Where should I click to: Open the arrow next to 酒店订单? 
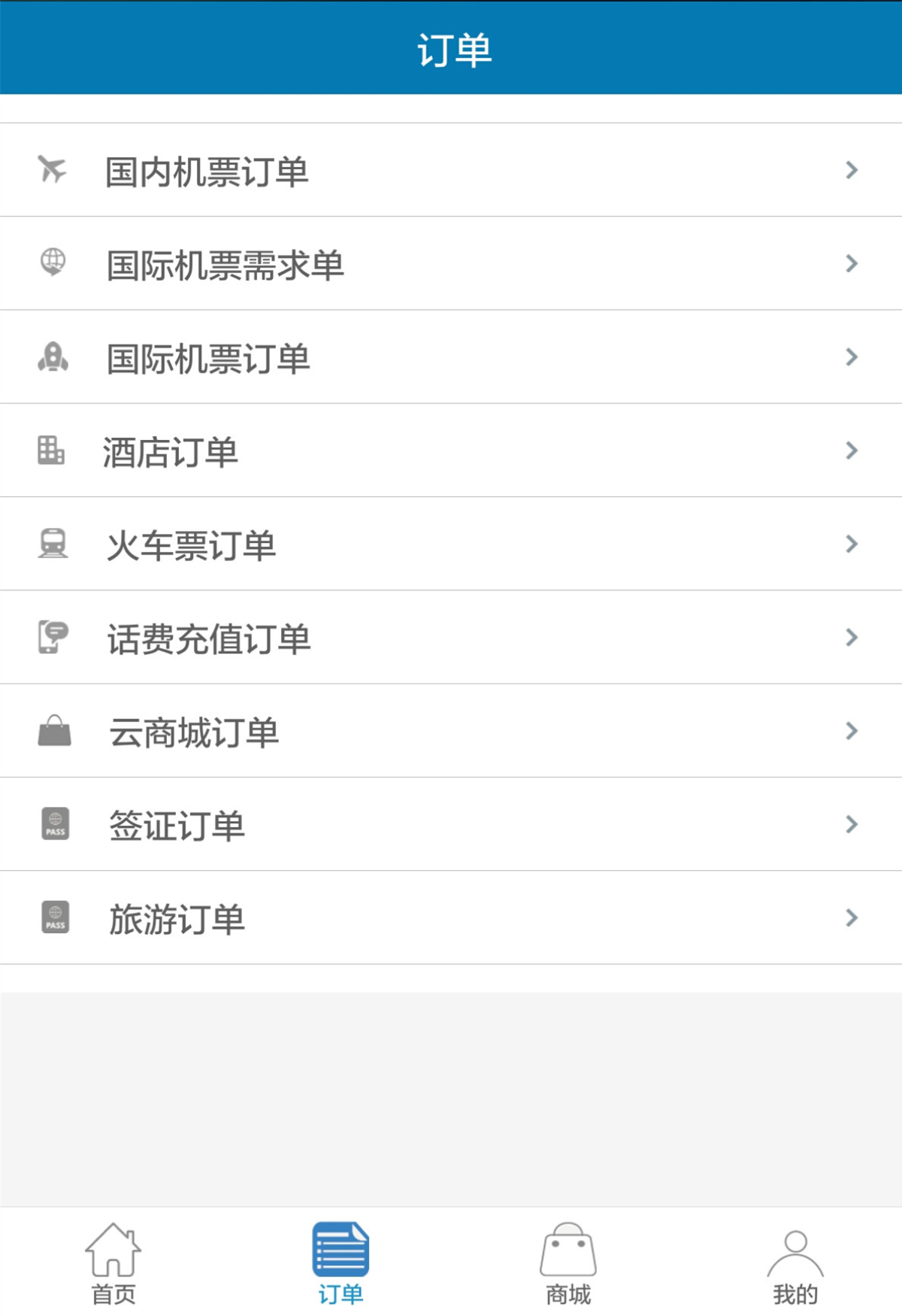click(x=850, y=450)
